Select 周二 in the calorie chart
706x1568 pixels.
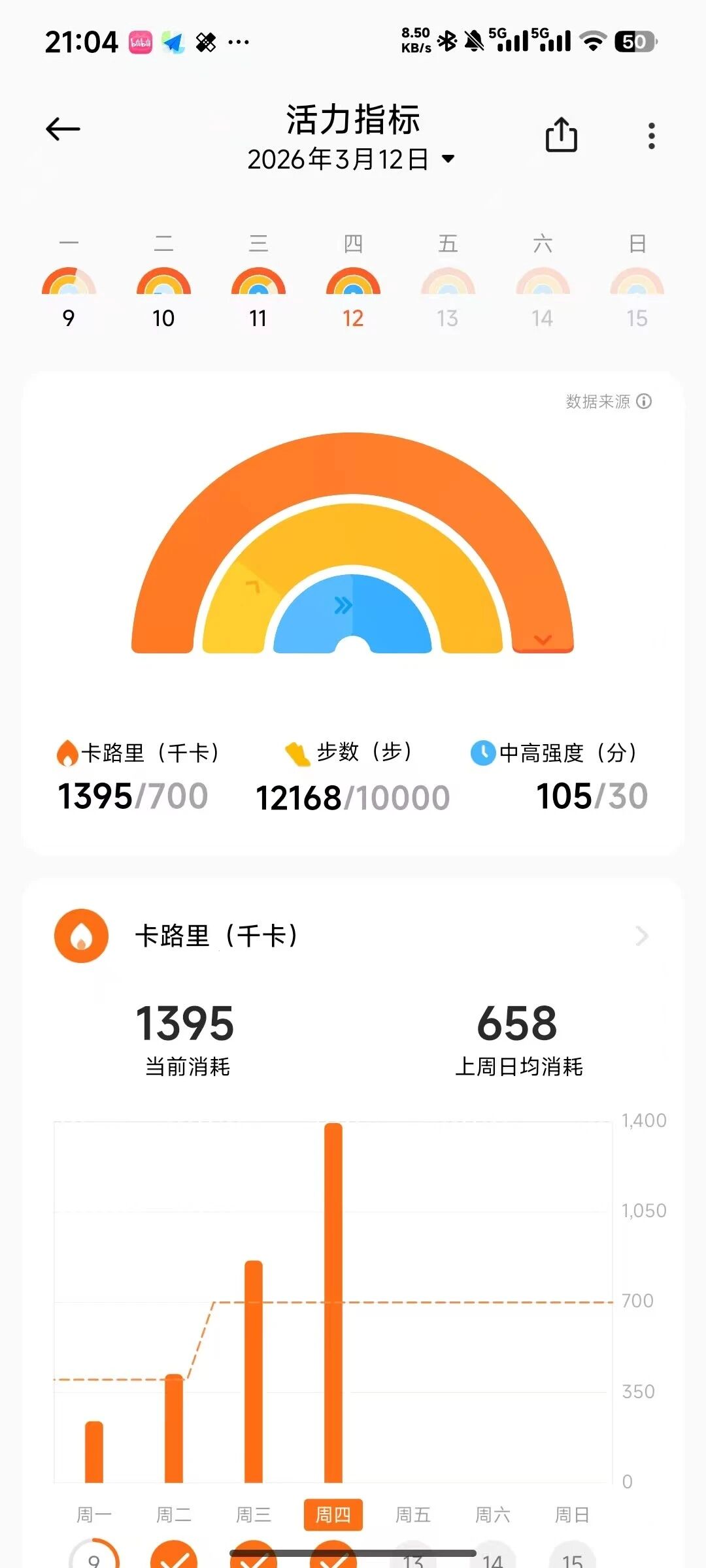(174, 1514)
